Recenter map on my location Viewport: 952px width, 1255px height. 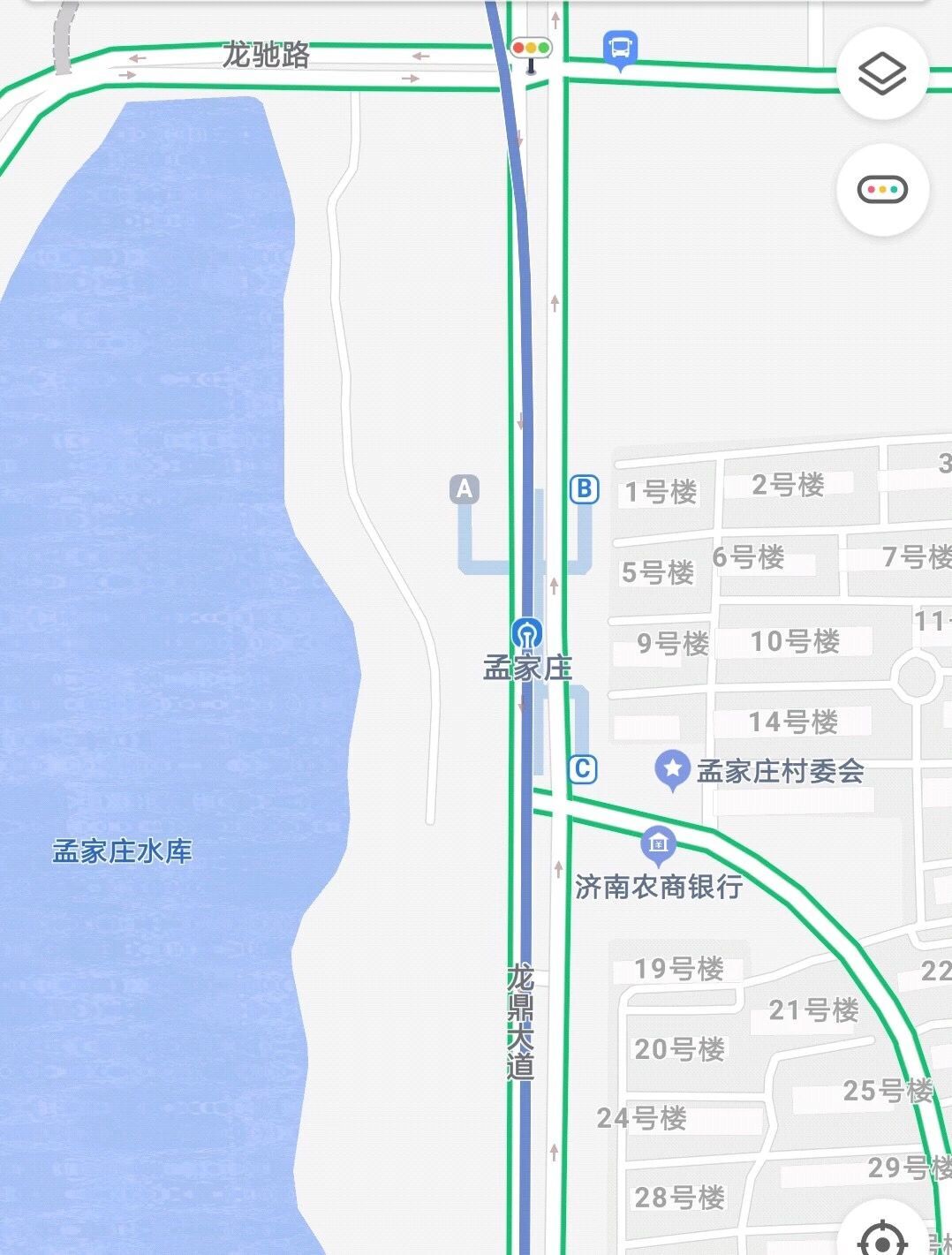tap(882, 1238)
